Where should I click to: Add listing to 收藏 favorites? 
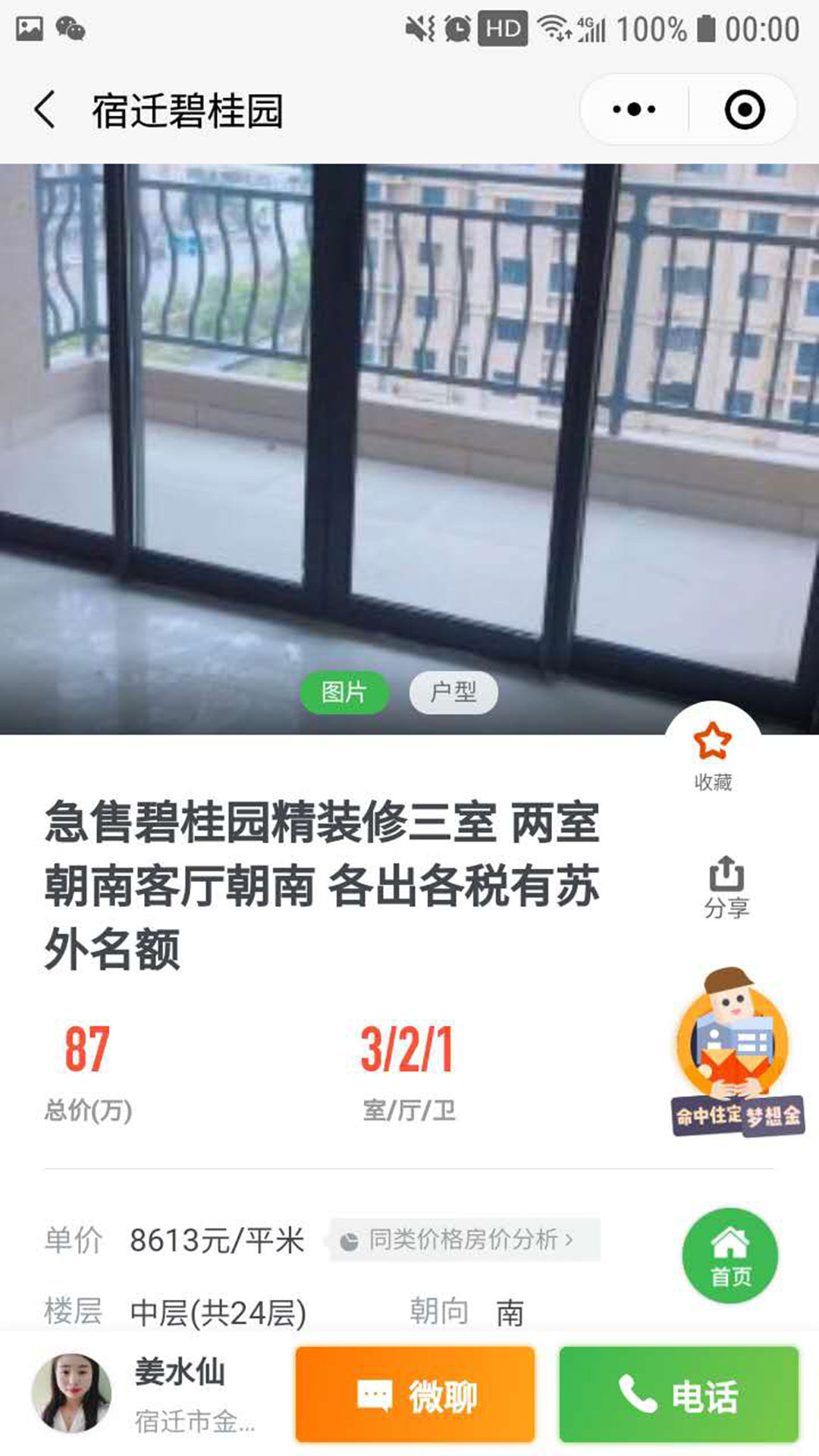click(713, 756)
